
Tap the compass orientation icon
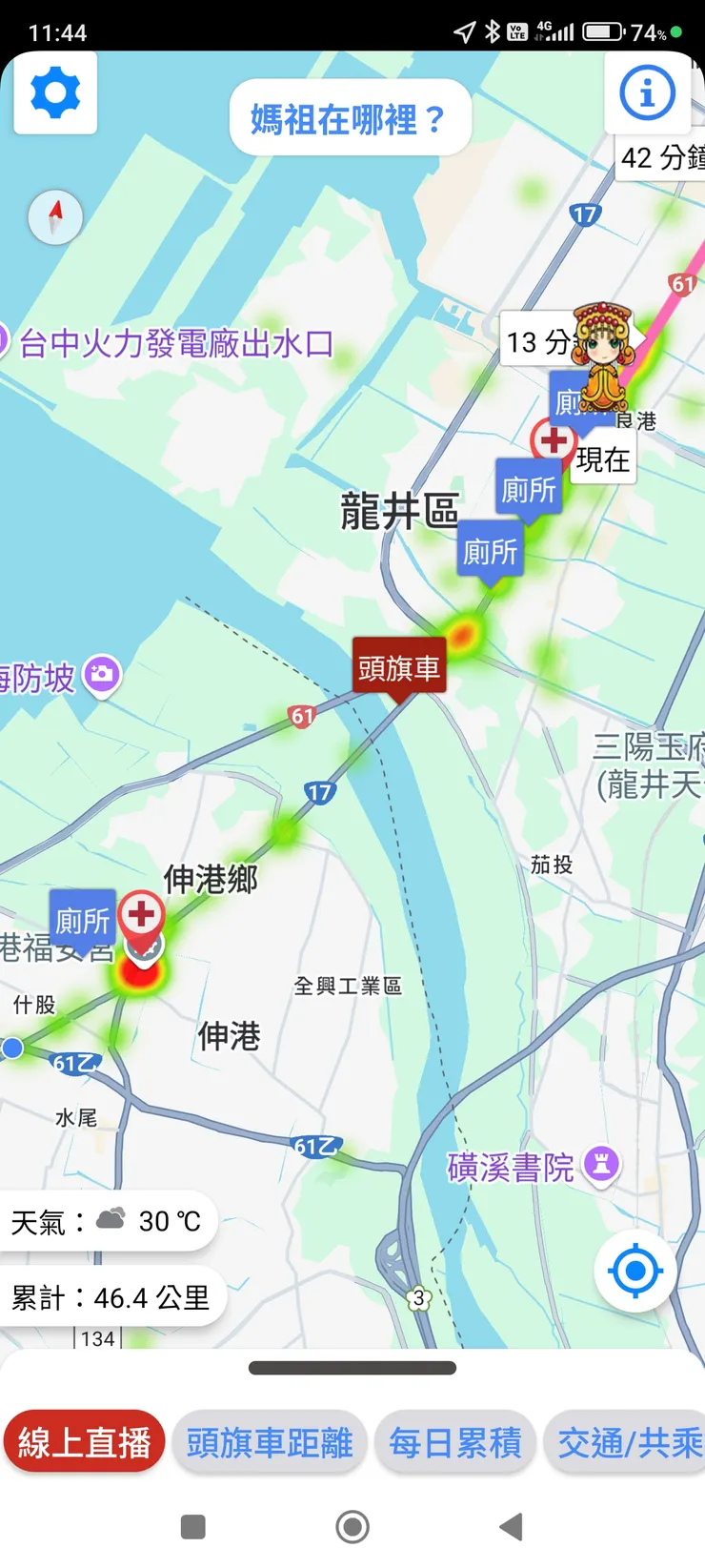(x=55, y=216)
